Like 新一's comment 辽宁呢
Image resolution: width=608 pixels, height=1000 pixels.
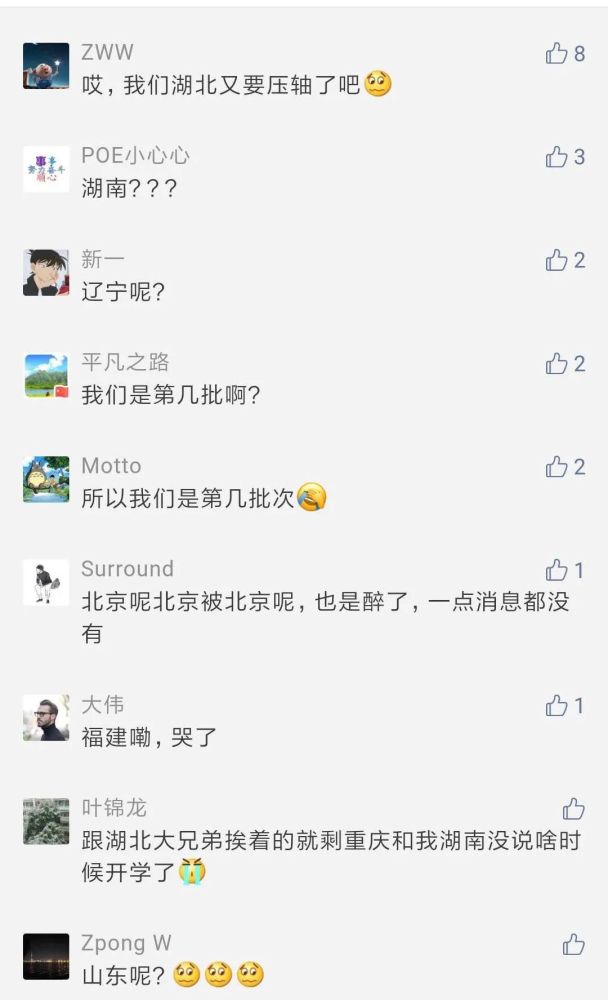point(557,260)
